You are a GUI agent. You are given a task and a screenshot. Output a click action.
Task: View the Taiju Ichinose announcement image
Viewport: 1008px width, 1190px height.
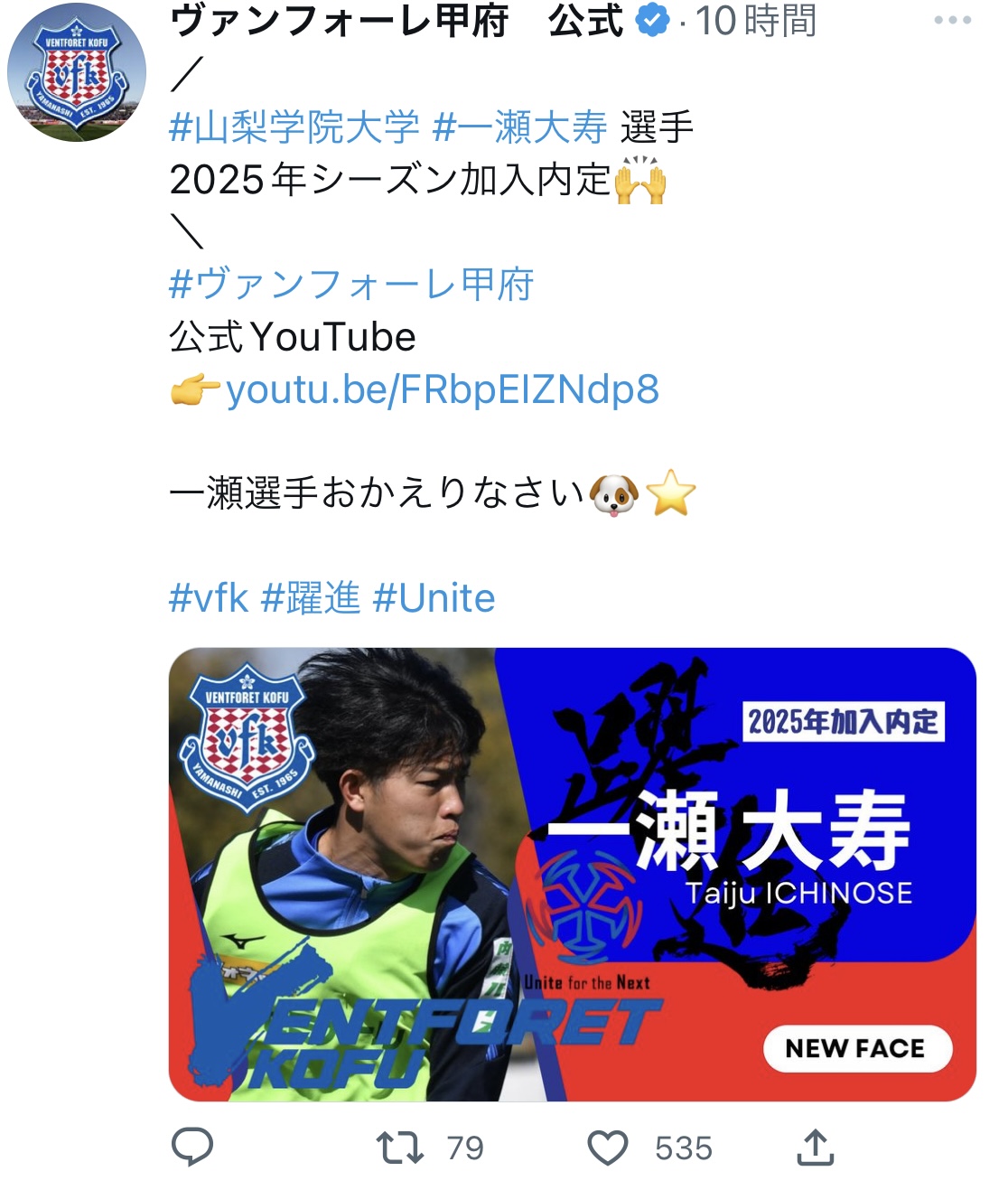click(572, 874)
